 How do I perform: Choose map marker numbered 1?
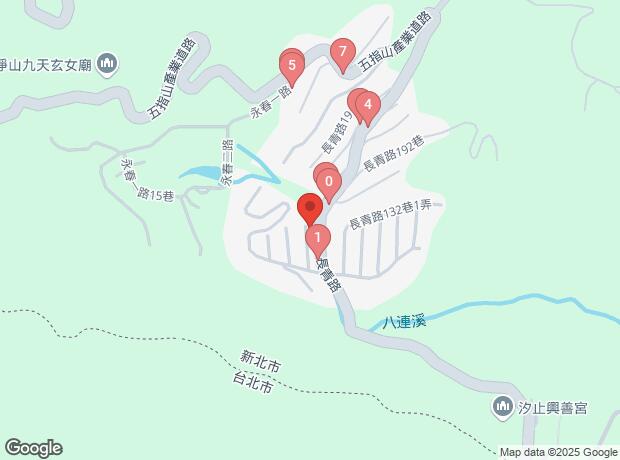pos(318,239)
